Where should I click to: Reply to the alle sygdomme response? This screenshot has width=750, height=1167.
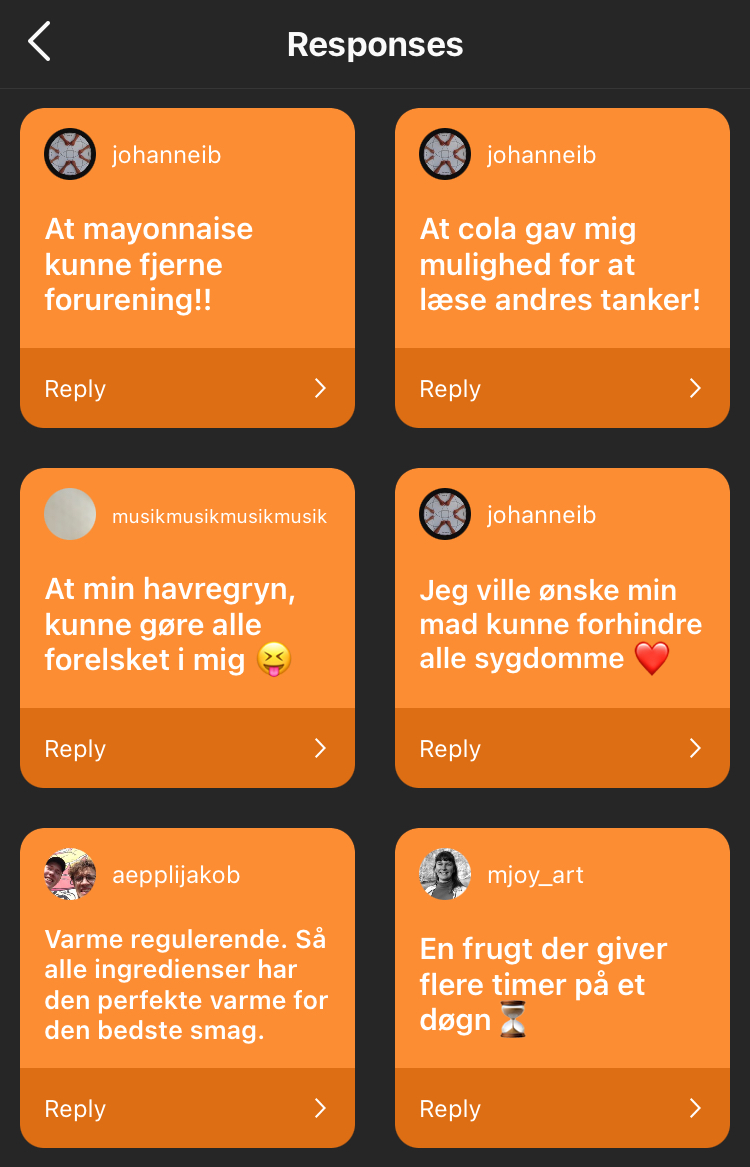pos(562,748)
